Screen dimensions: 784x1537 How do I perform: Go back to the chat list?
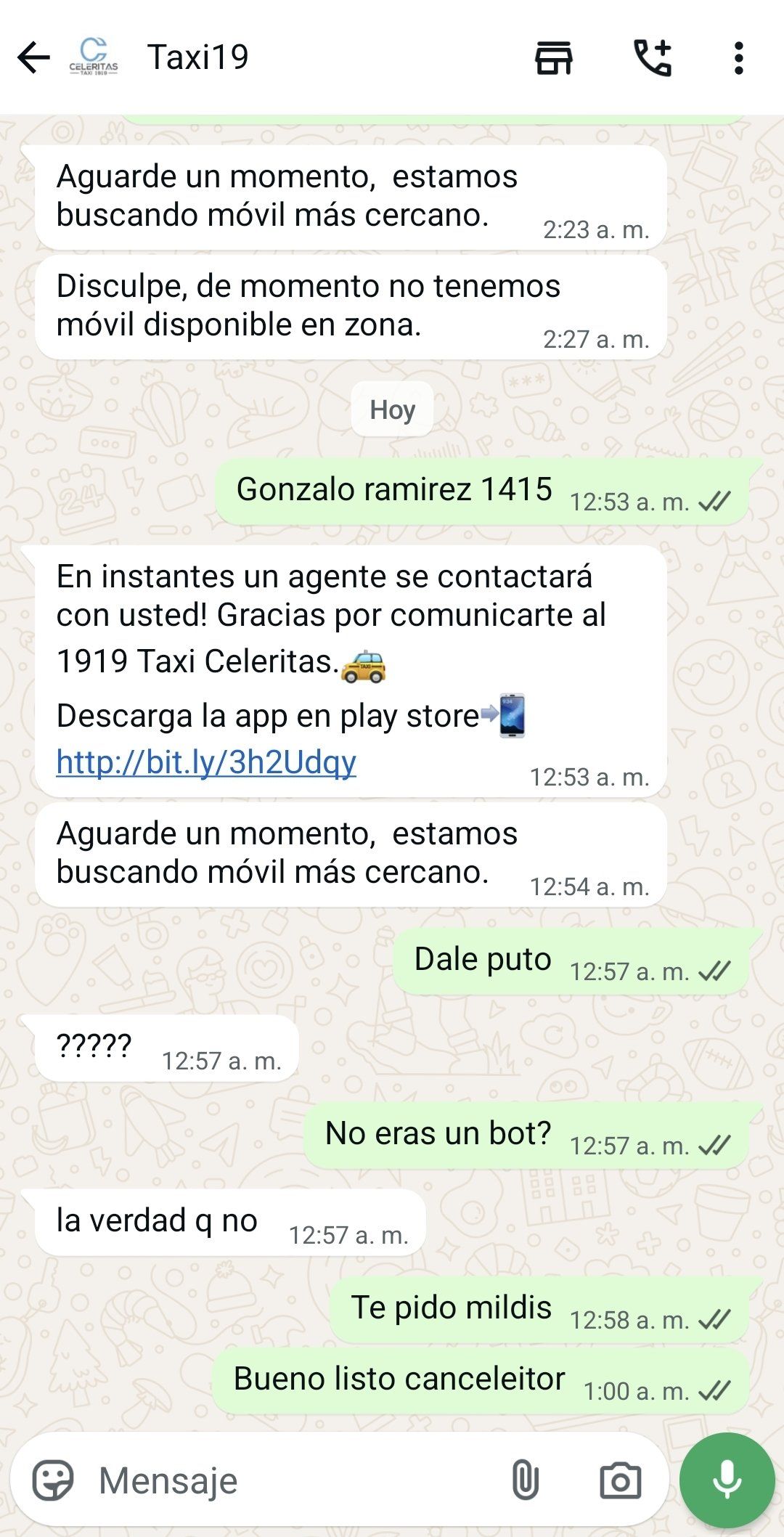click(x=33, y=58)
